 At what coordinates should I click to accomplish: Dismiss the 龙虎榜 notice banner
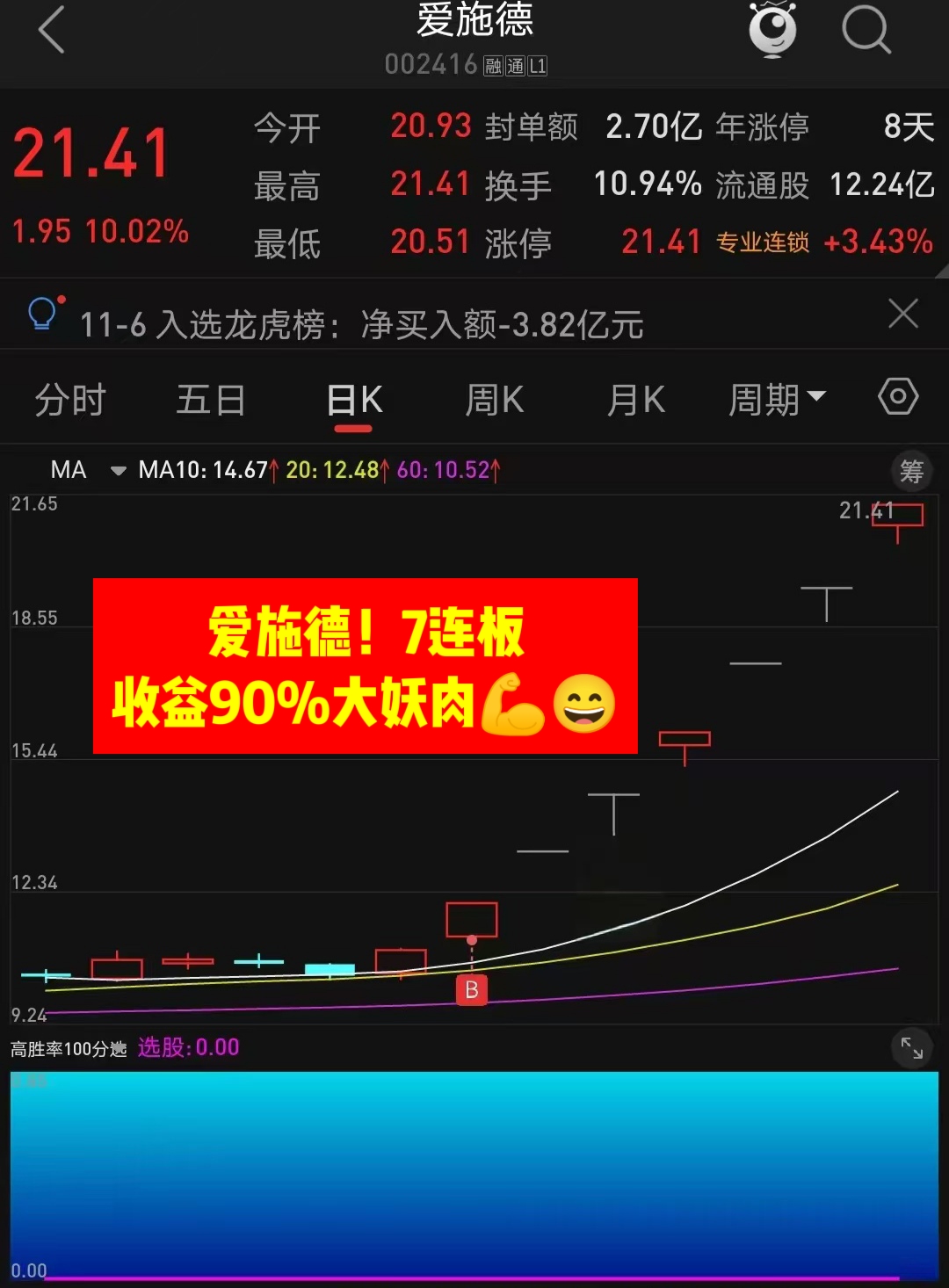click(x=902, y=314)
